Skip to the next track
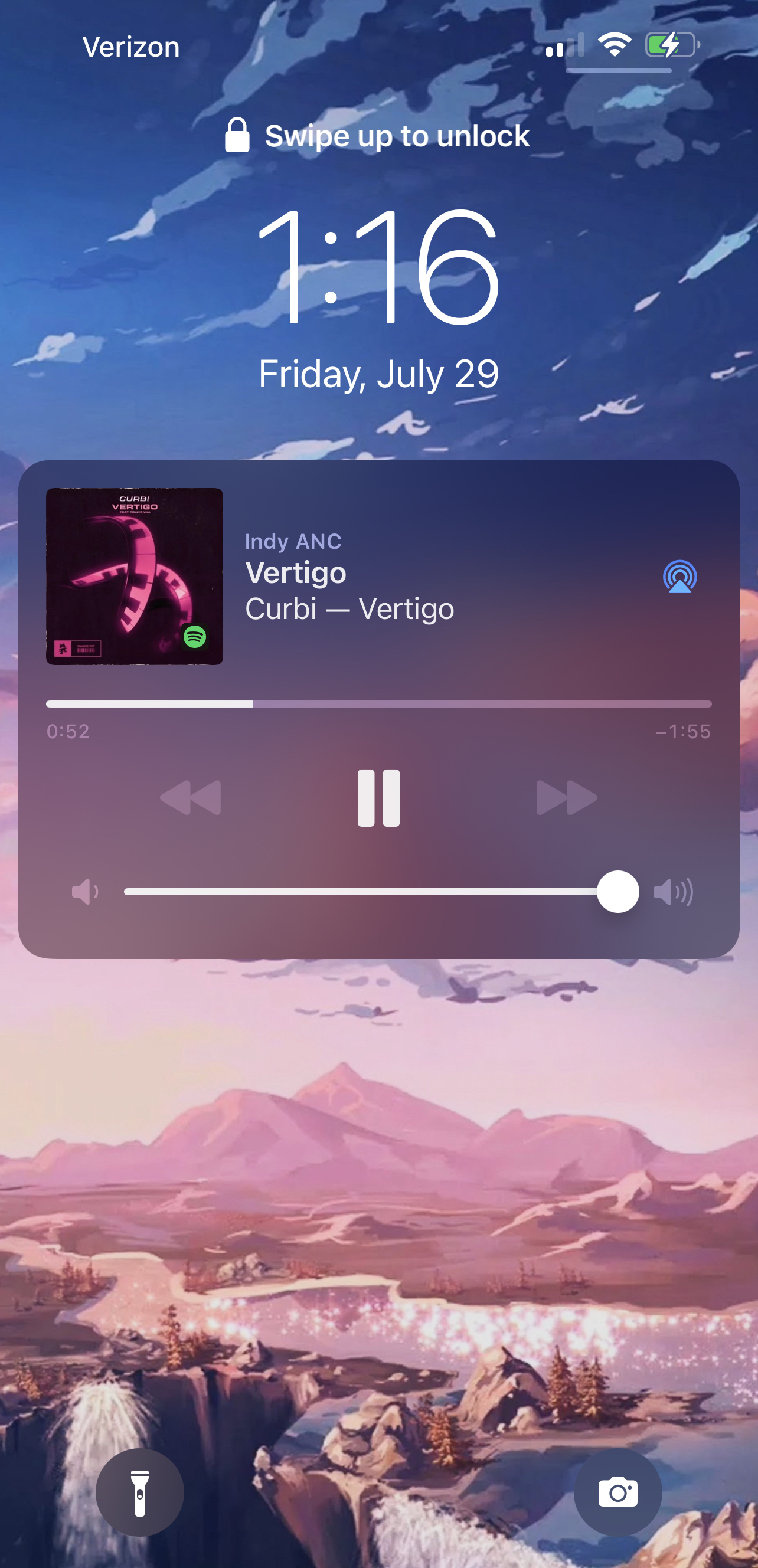The width and height of the screenshot is (758, 1568). pos(566,798)
